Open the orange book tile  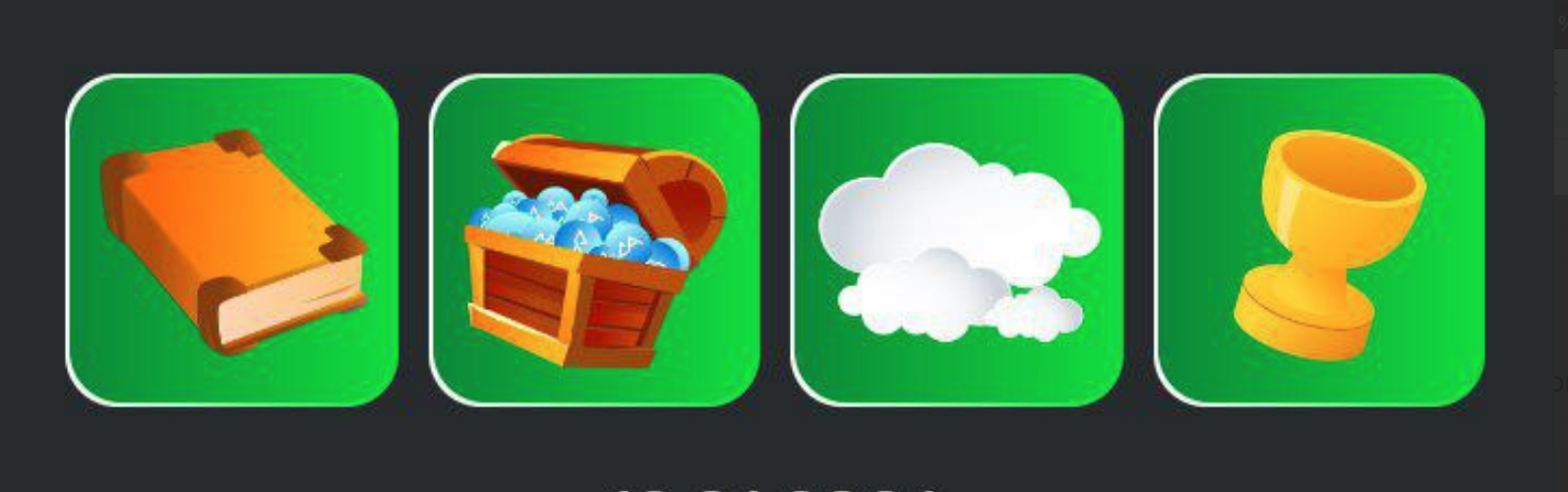point(232,240)
